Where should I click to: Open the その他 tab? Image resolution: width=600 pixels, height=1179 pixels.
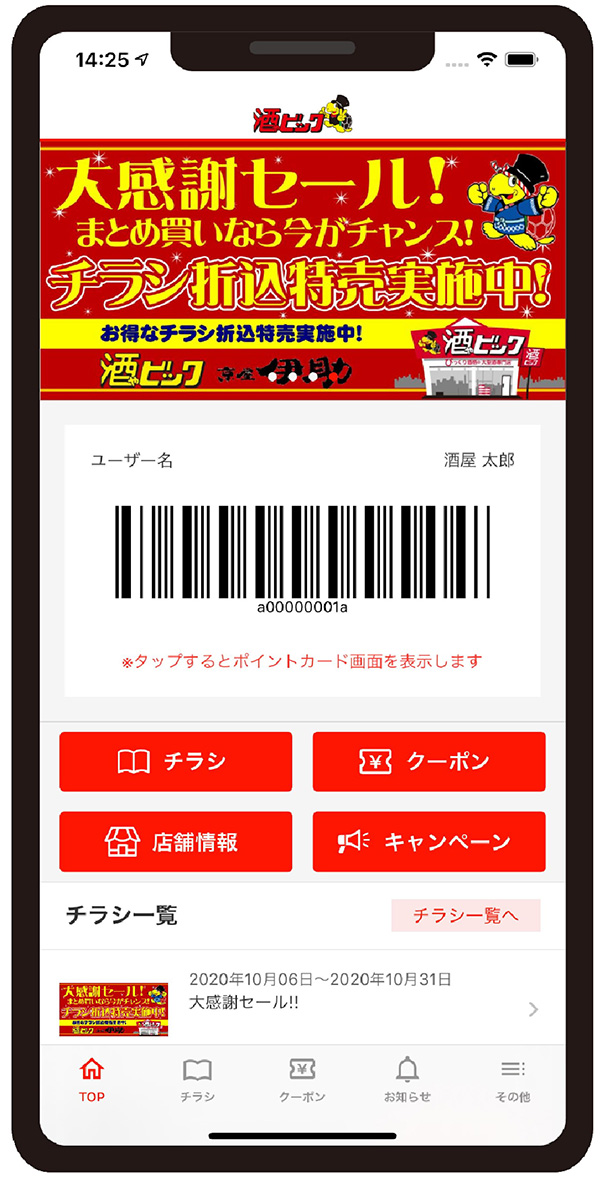click(x=512, y=1080)
